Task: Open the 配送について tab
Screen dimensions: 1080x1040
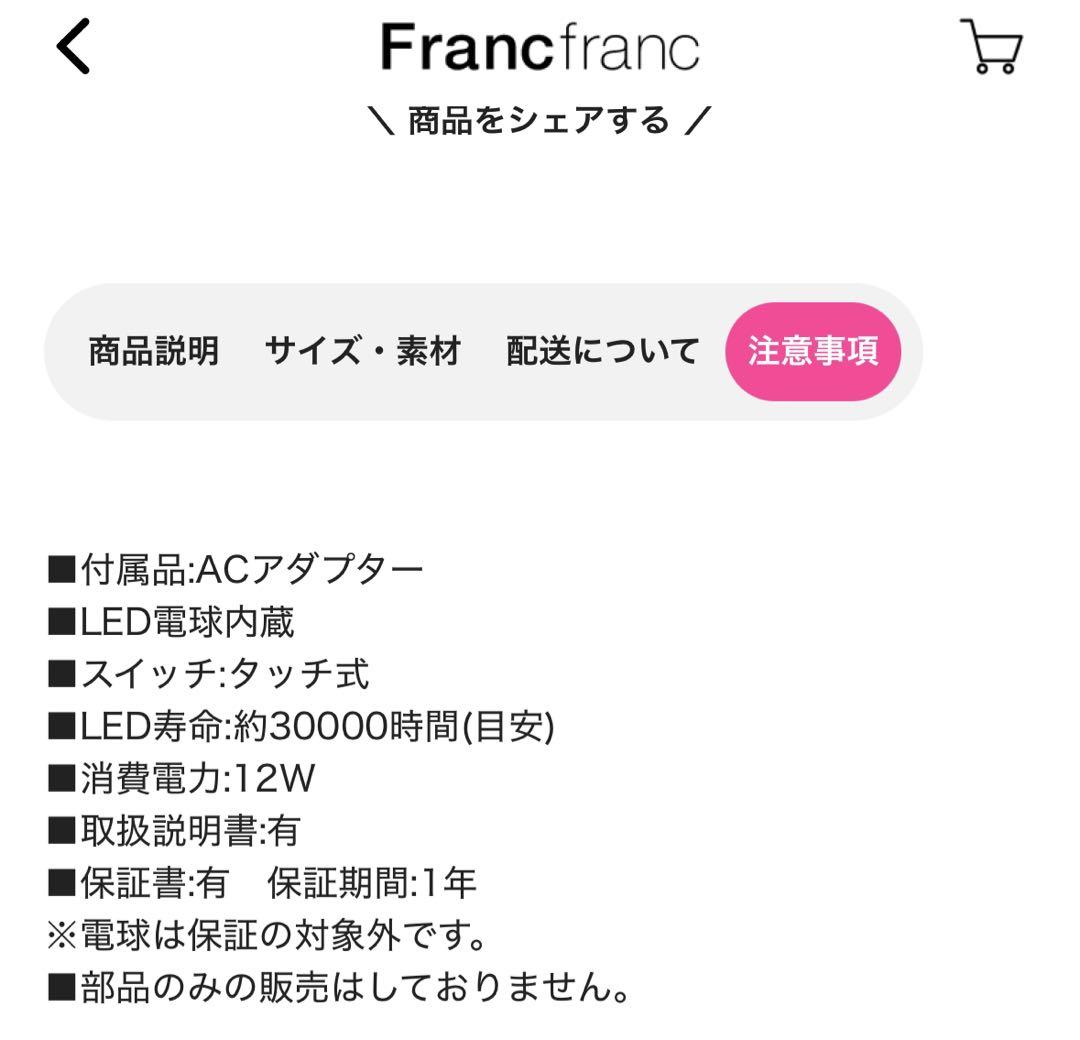Action: point(602,352)
